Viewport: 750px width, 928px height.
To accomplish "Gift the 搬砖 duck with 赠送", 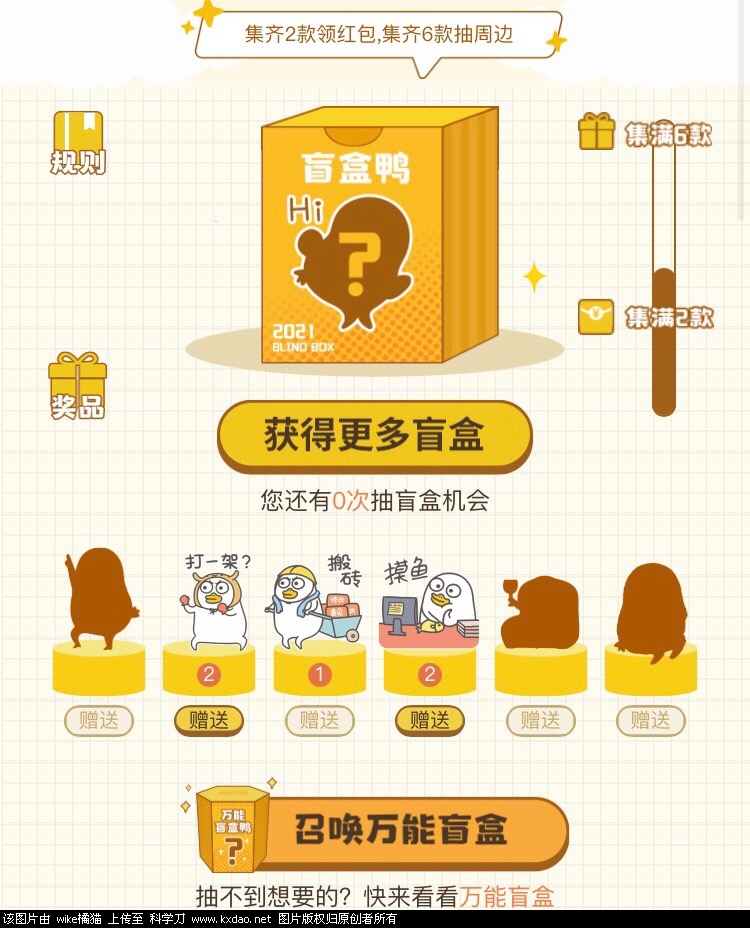I will [x=319, y=720].
